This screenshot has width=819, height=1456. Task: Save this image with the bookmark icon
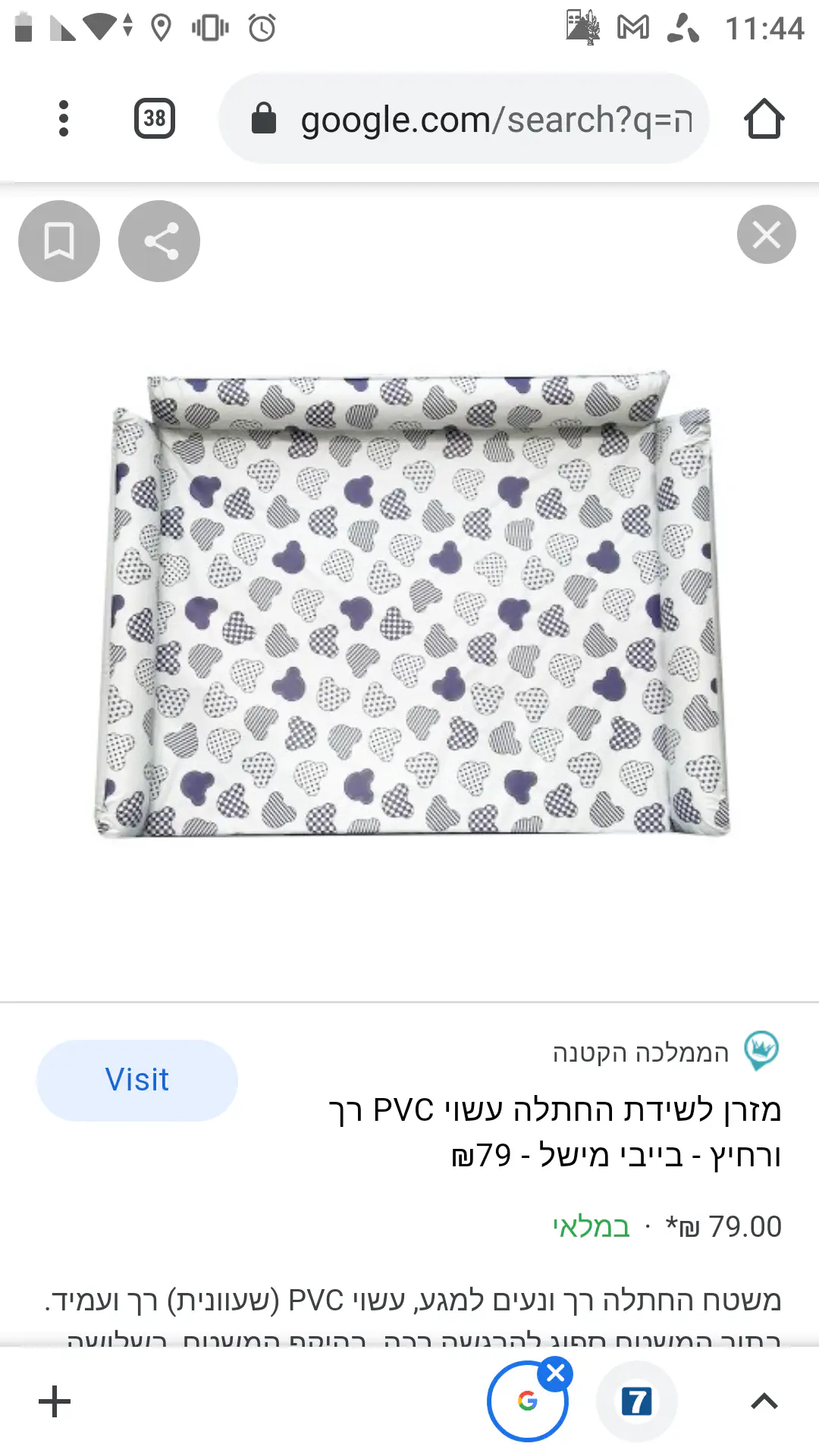point(59,241)
